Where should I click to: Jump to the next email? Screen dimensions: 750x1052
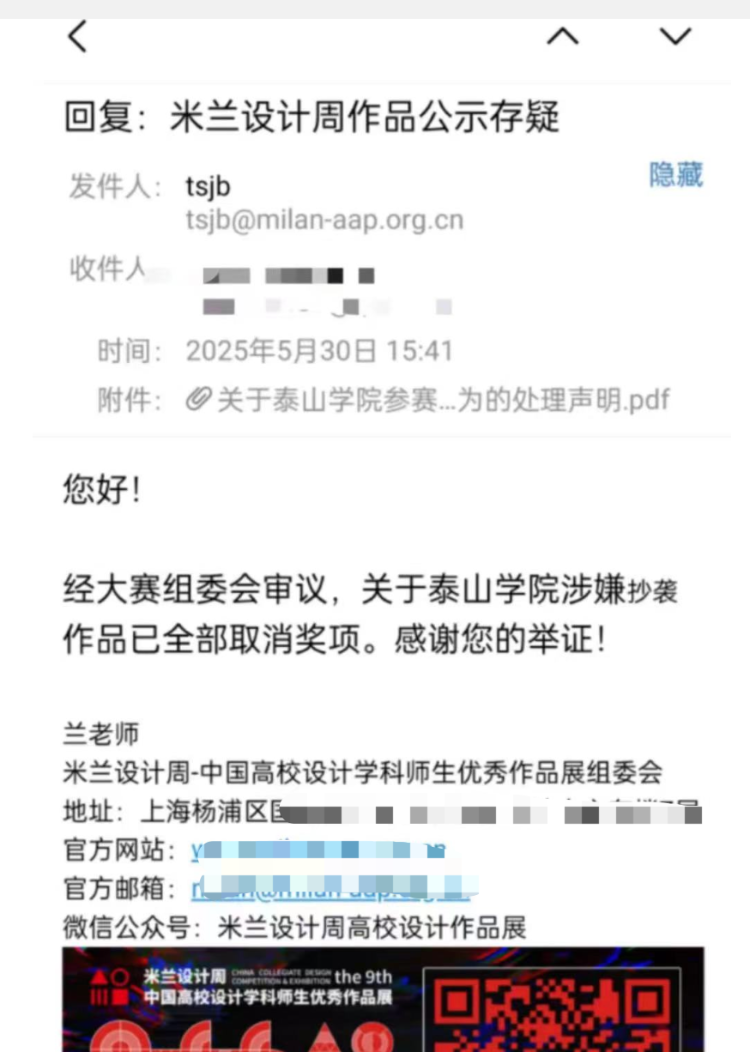tap(676, 37)
